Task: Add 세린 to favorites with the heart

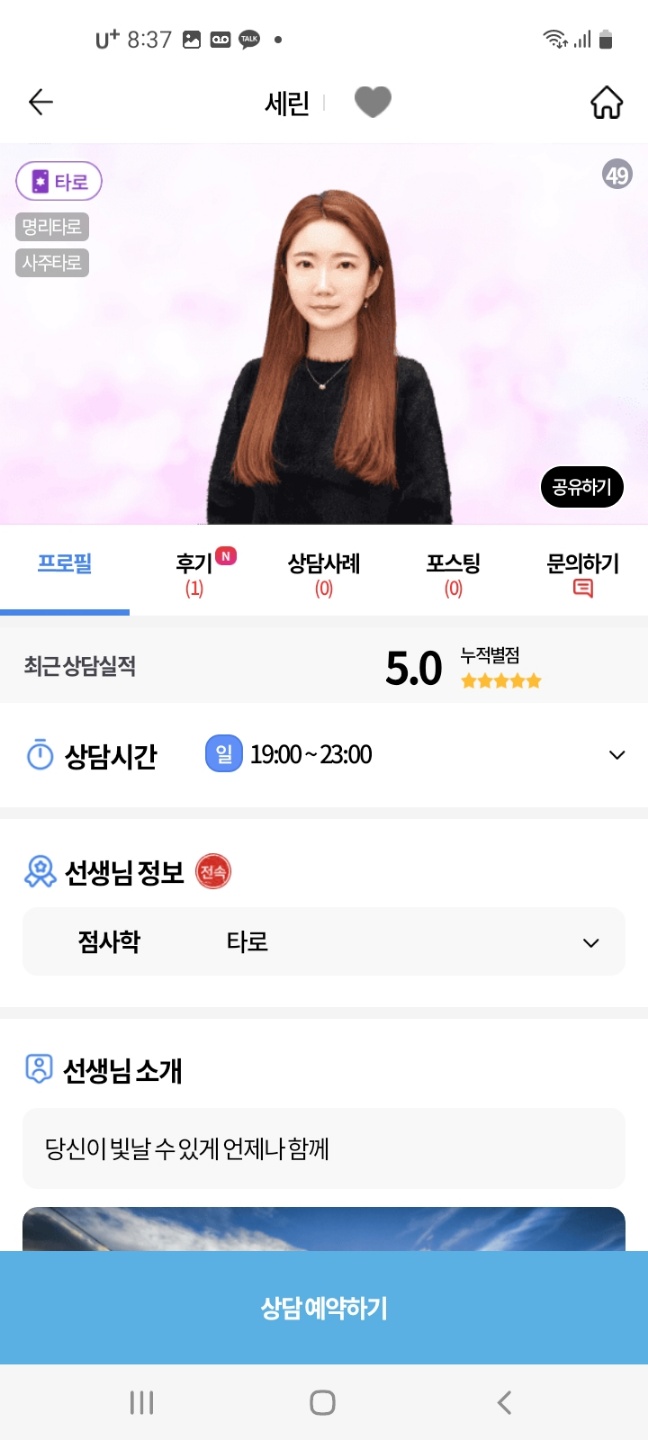Action: [373, 102]
